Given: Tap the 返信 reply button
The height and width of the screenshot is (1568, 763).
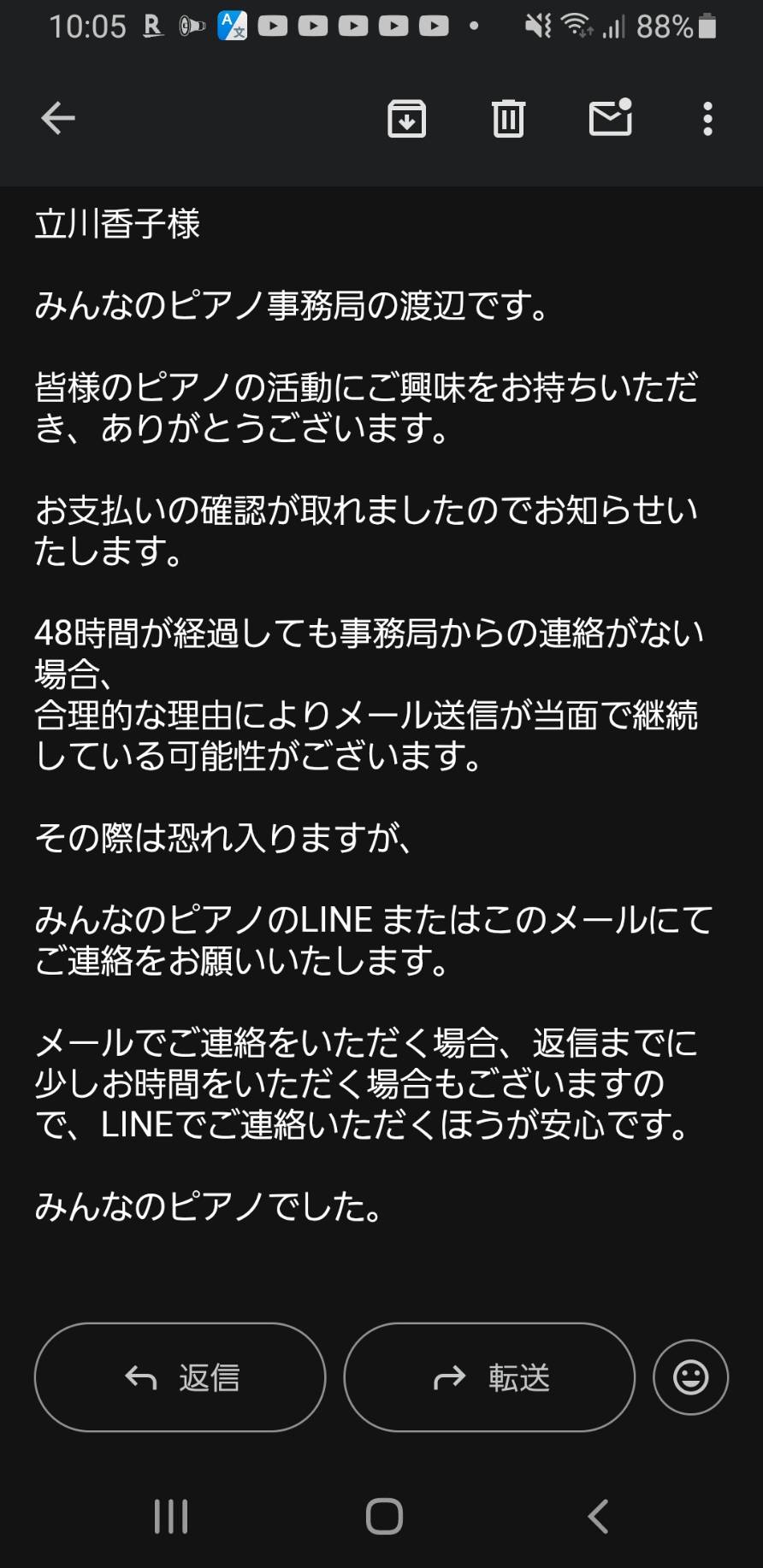Looking at the screenshot, I should (180, 1376).
